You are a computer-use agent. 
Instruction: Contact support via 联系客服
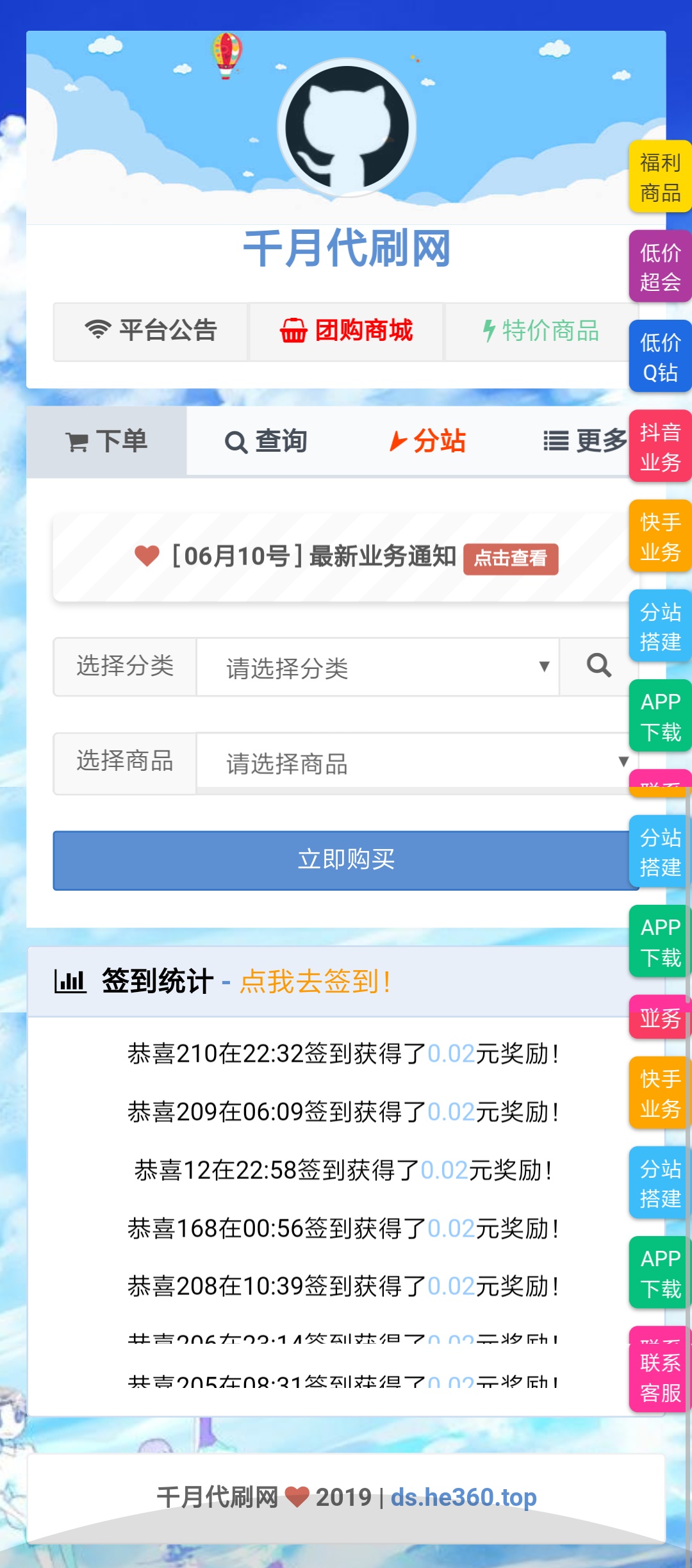click(x=660, y=1377)
